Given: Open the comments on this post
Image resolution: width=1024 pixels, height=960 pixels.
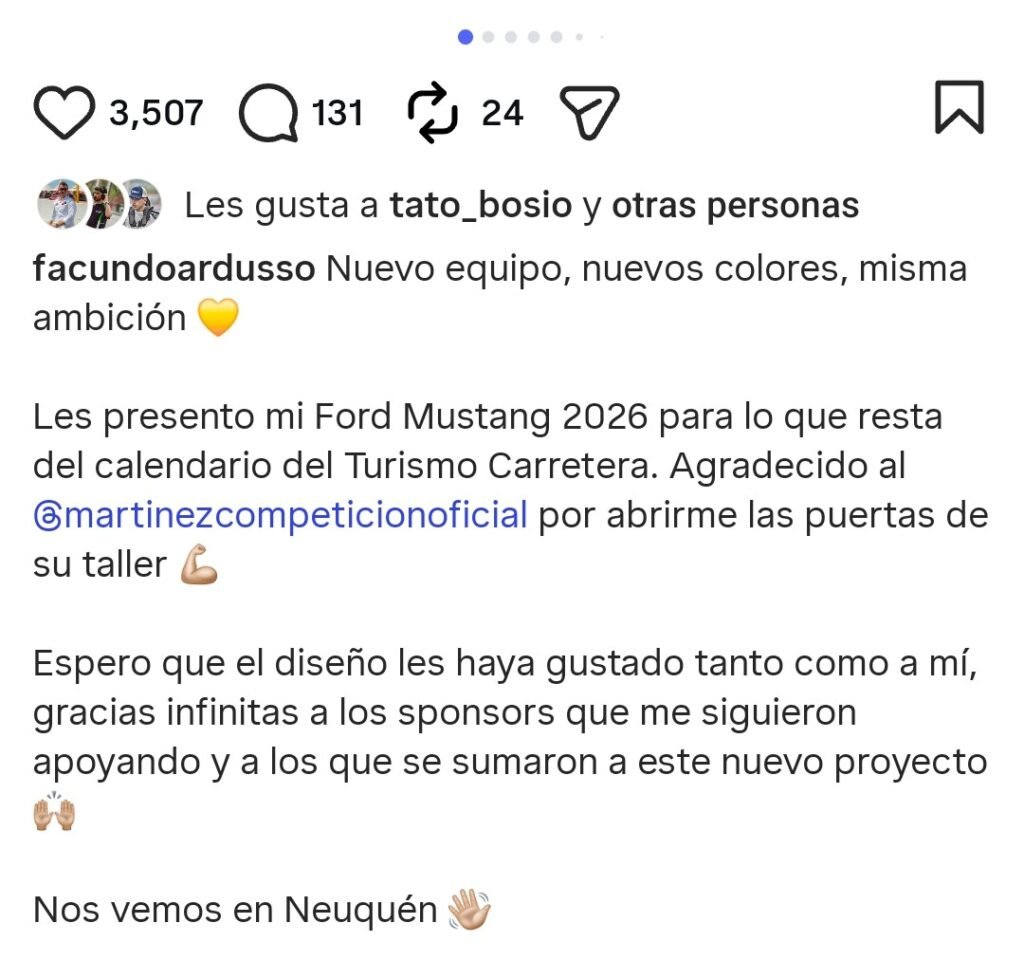Looking at the screenshot, I should (x=268, y=113).
